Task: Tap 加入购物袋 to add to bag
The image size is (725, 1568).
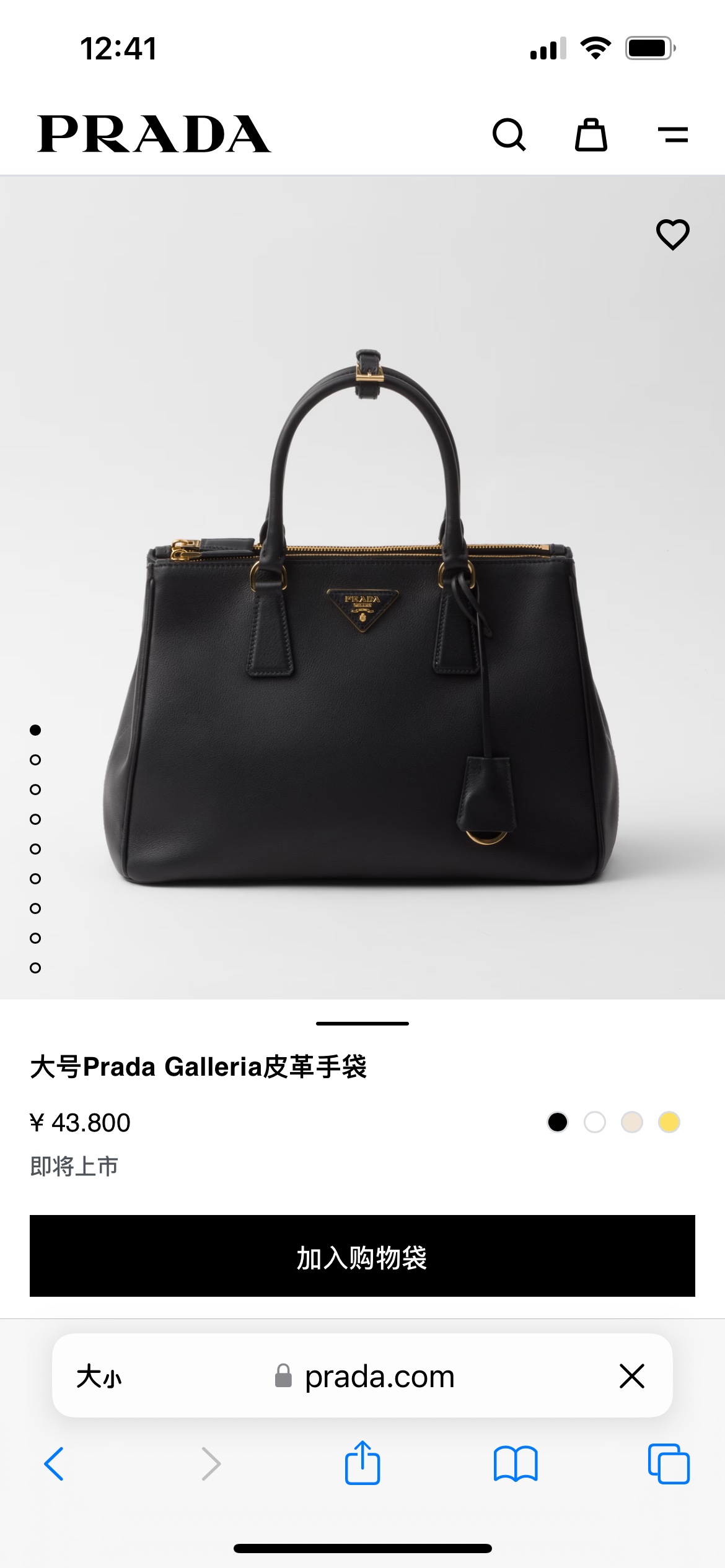Action: [x=362, y=1257]
